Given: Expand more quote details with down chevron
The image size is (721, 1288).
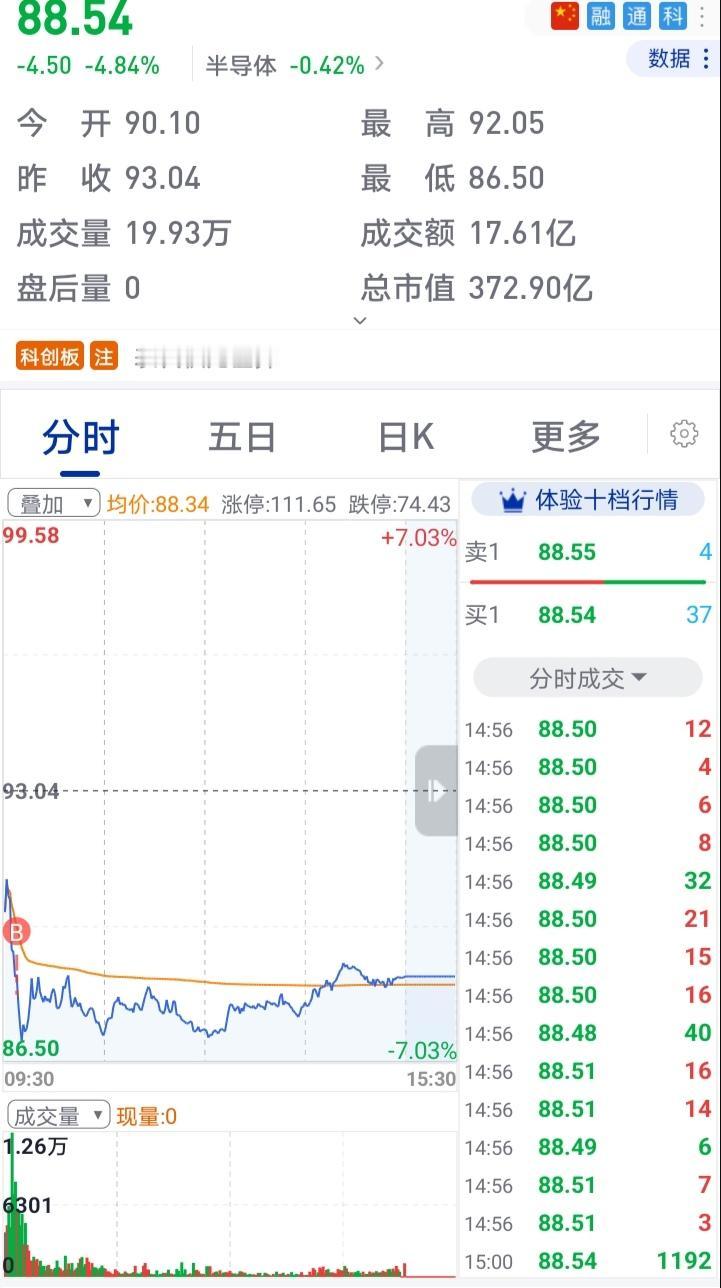Looking at the screenshot, I should [360, 321].
